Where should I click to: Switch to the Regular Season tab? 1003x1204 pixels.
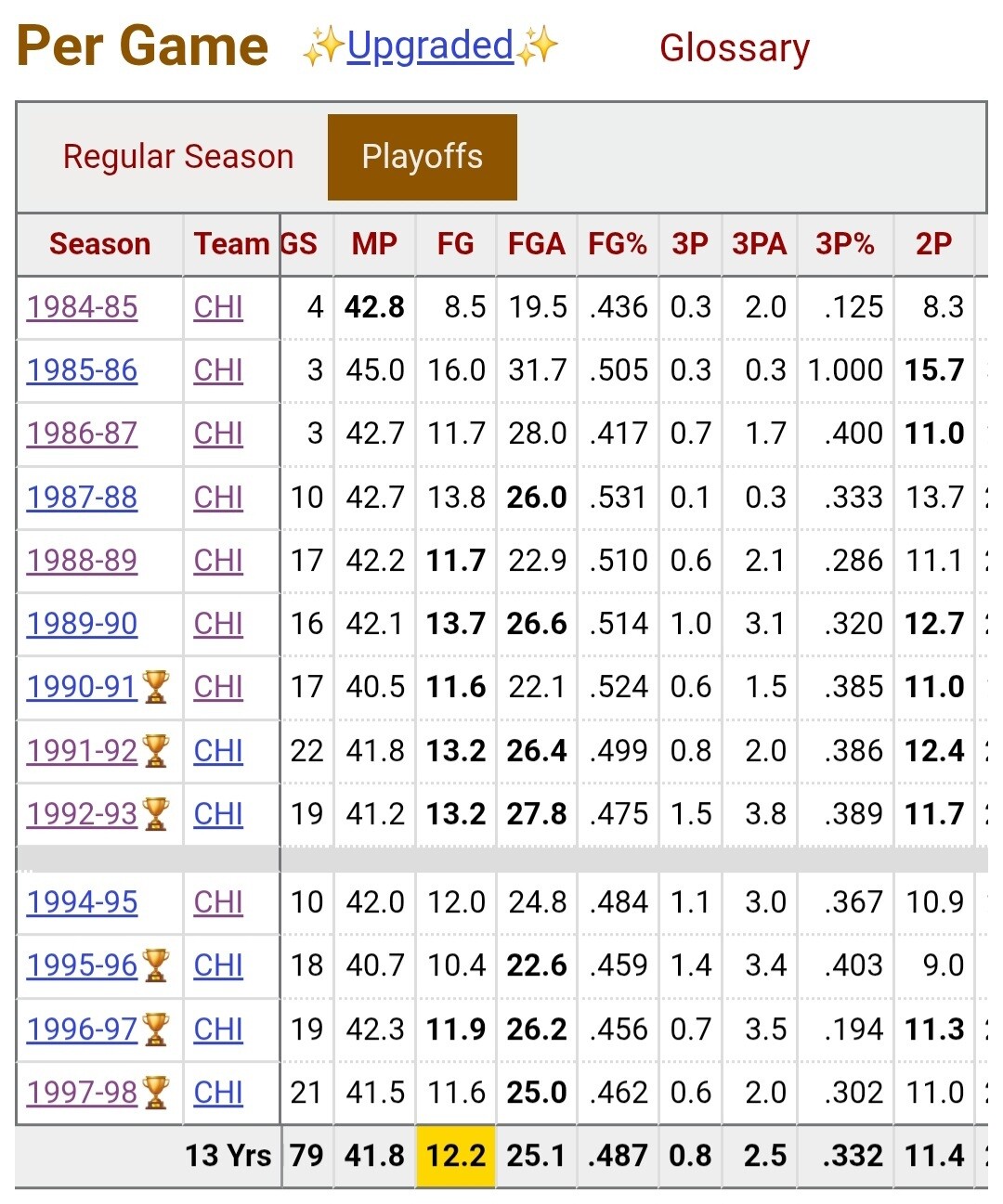(x=178, y=157)
